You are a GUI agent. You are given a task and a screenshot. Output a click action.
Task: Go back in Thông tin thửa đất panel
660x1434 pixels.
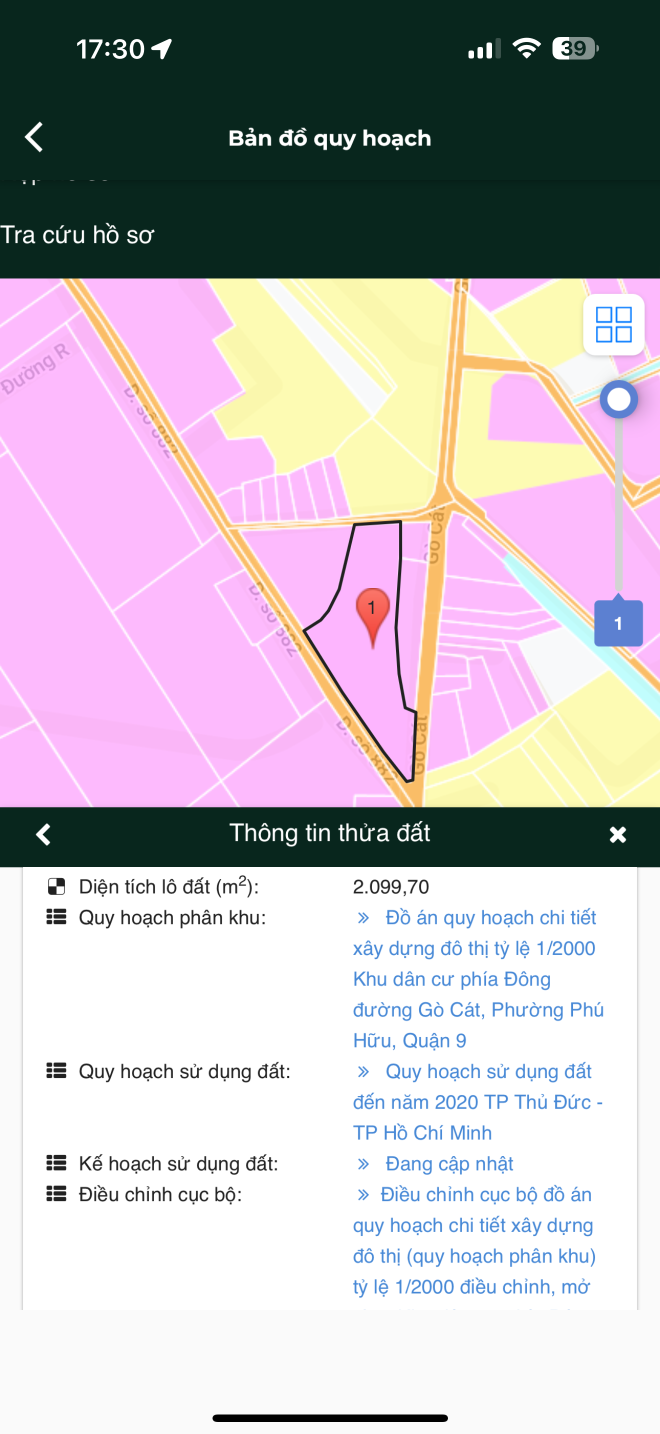[43, 834]
